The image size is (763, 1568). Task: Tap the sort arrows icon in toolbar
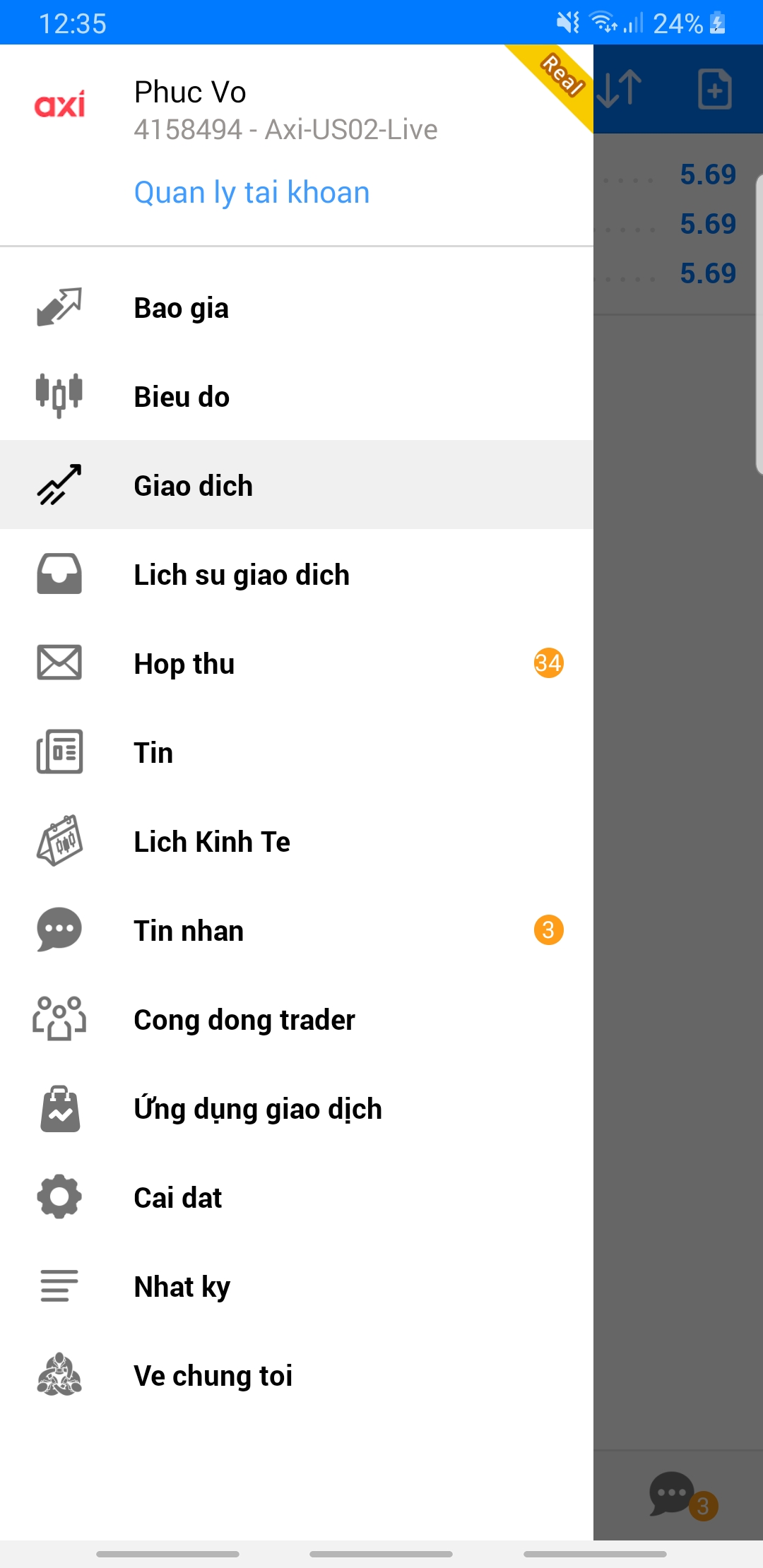620,89
